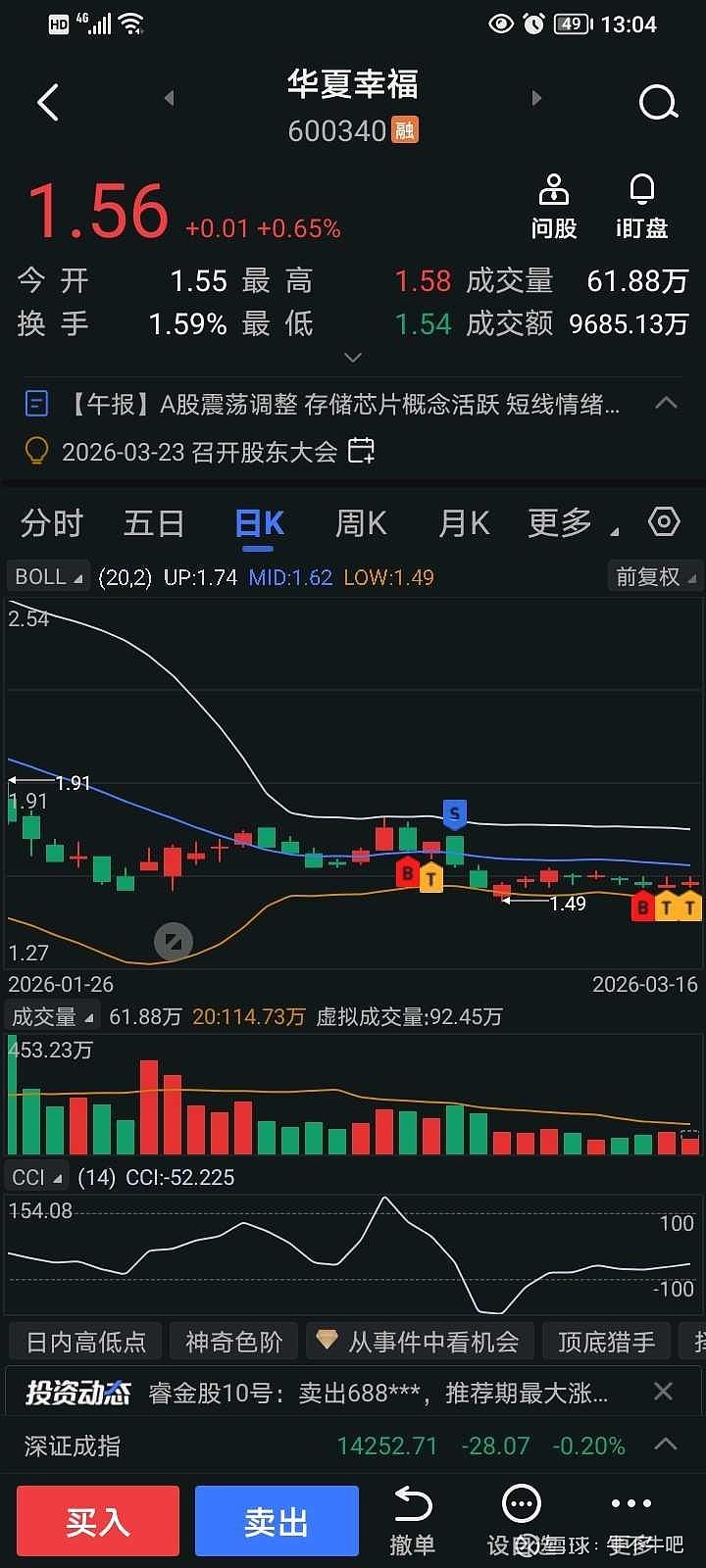Select the 神奇色阶 indicator chip
The width and height of the screenshot is (706, 1568).
(x=233, y=1342)
